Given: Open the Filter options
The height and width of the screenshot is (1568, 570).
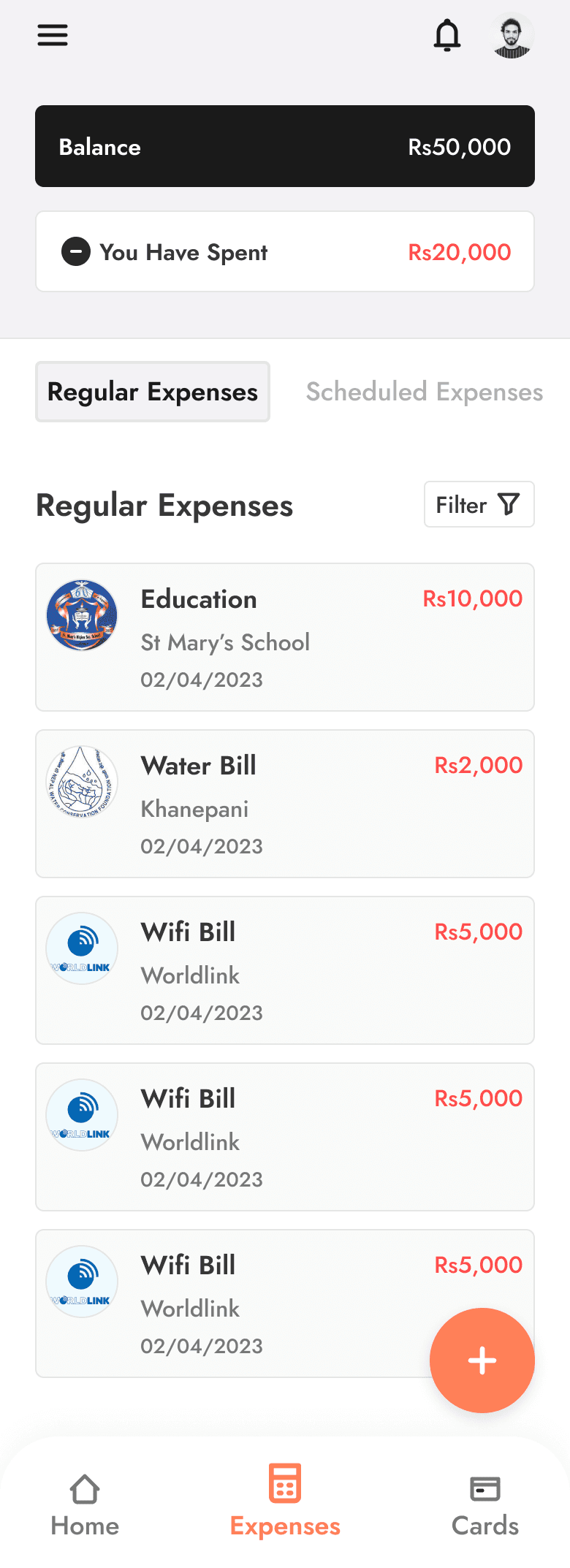Looking at the screenshot, I should pyautogui.click(x=479, y=504).
